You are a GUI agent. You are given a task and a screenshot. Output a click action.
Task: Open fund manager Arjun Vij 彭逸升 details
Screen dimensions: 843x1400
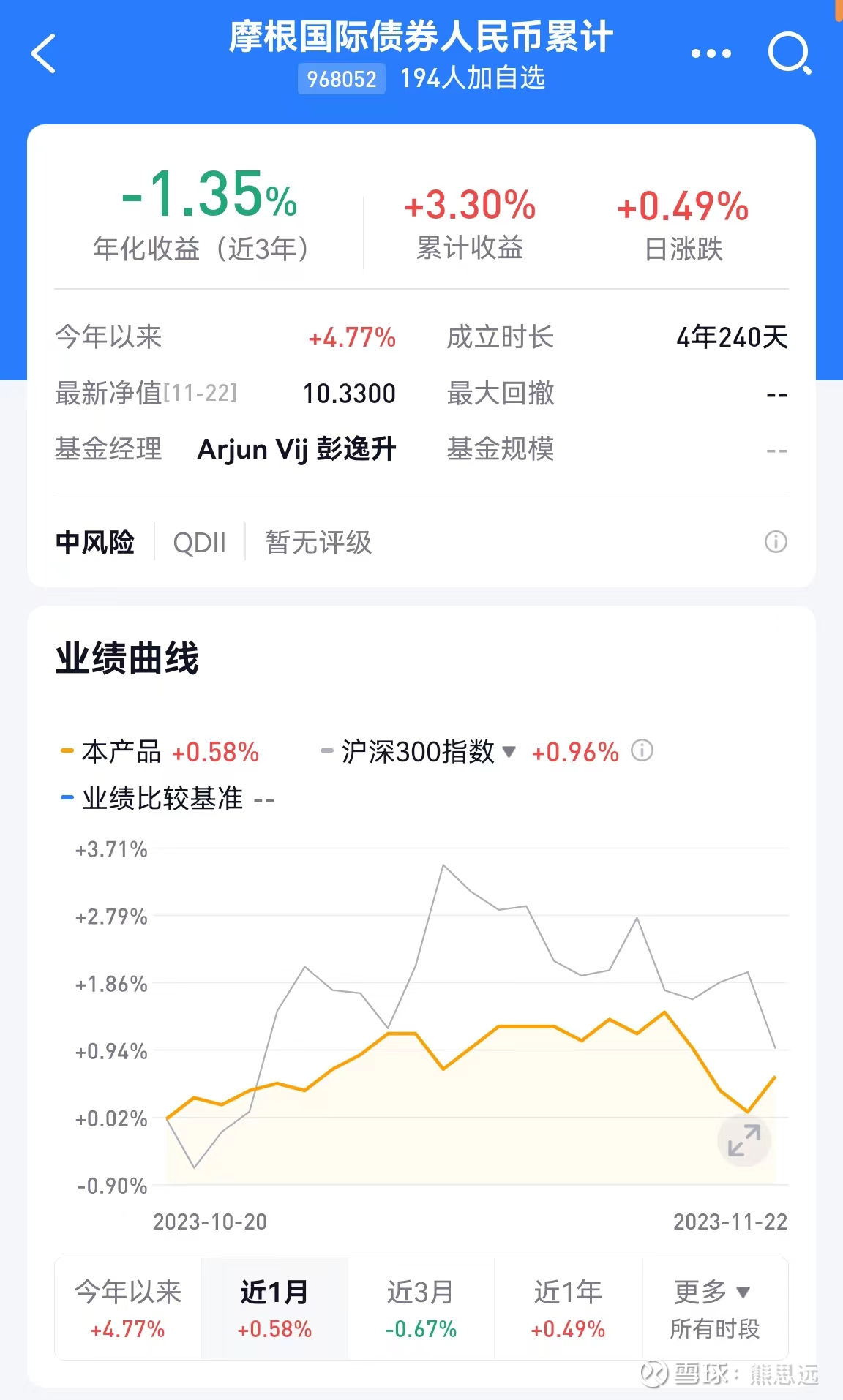[296, 449]
